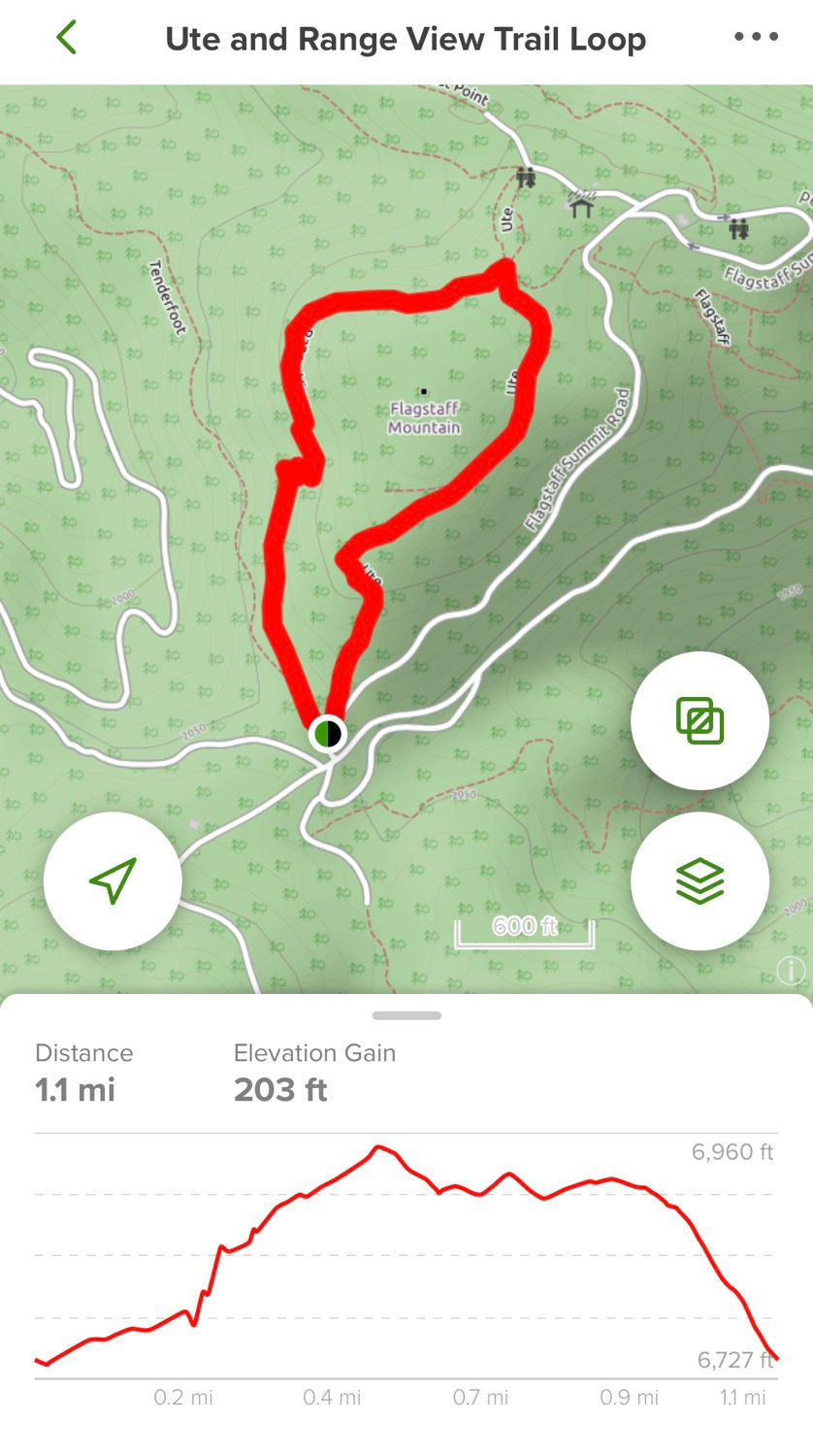This screenshot has width=813, height=1456.
Task: Open the map layers selector
Action: 699,880
